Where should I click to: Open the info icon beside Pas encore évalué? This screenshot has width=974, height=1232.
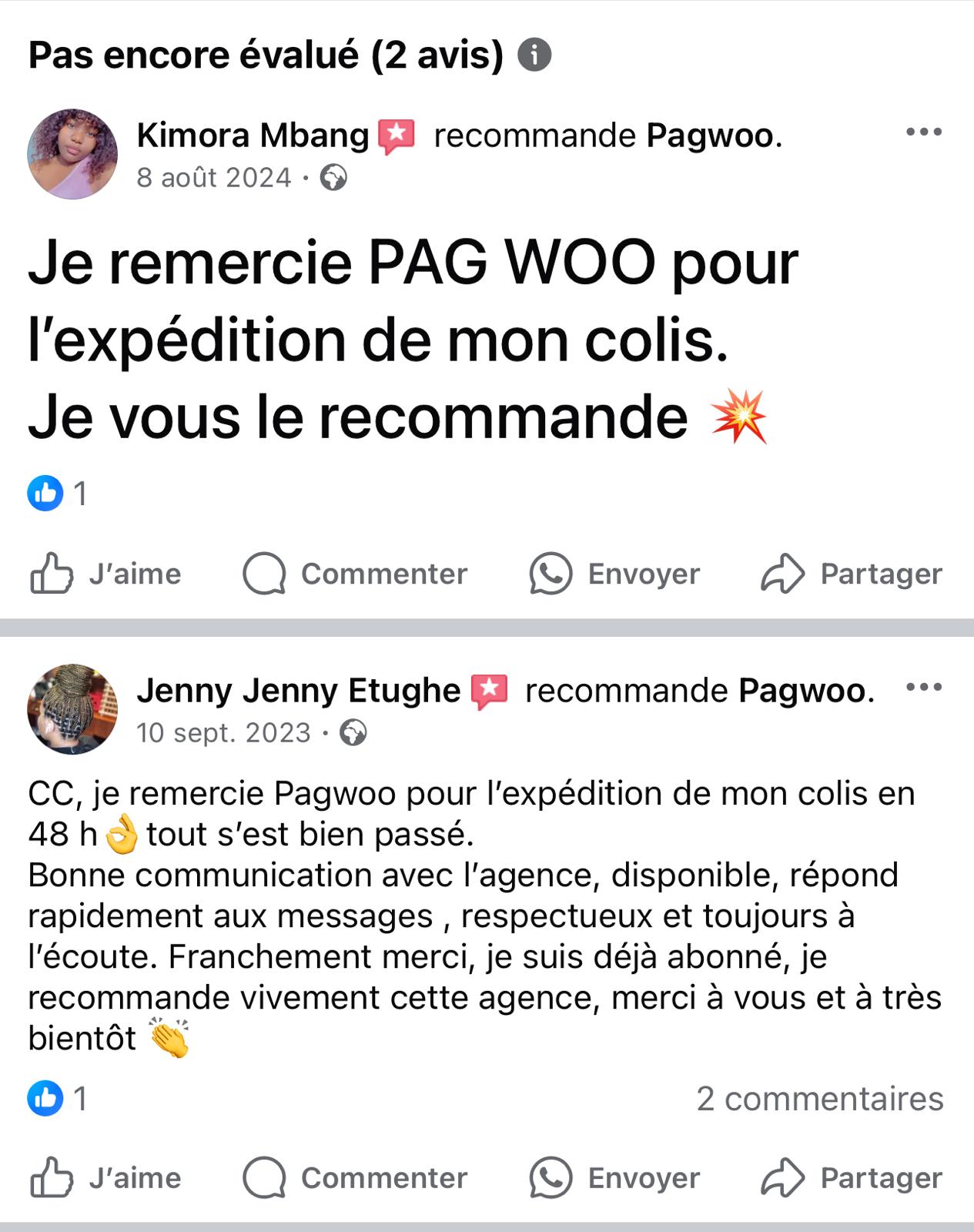coord(534,55)
